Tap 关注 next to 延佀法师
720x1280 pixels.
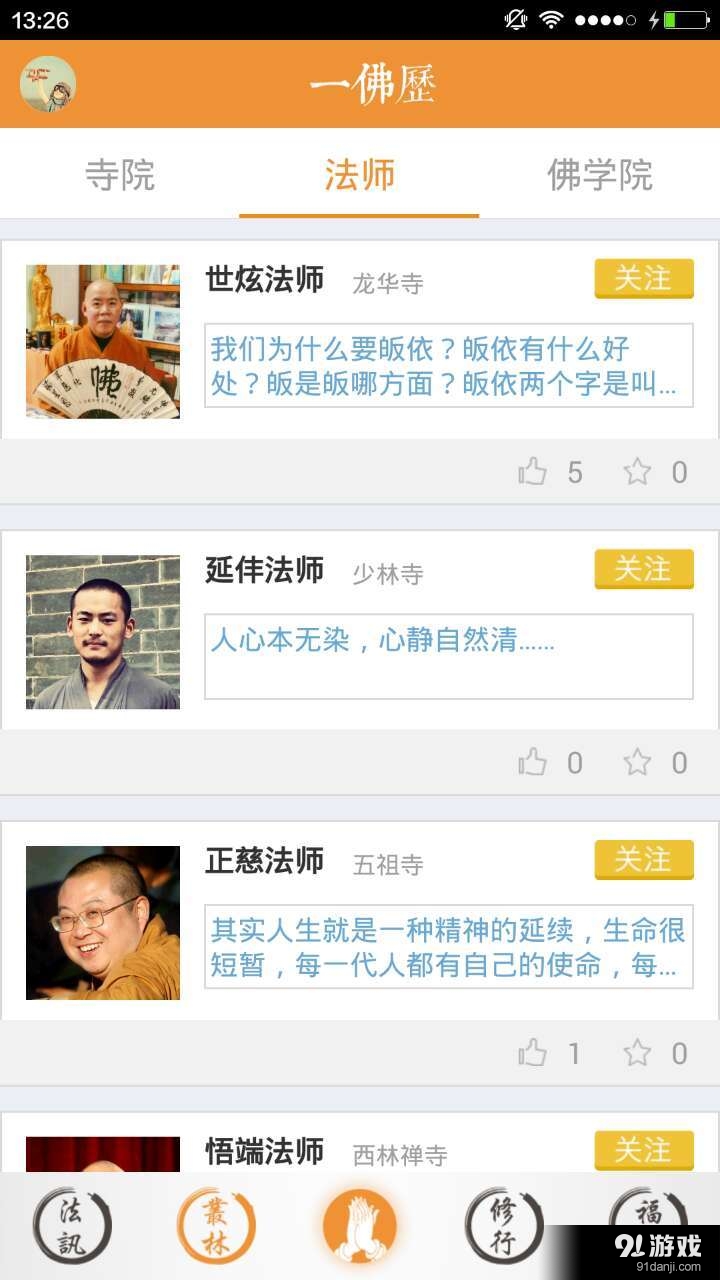point(643,569)
